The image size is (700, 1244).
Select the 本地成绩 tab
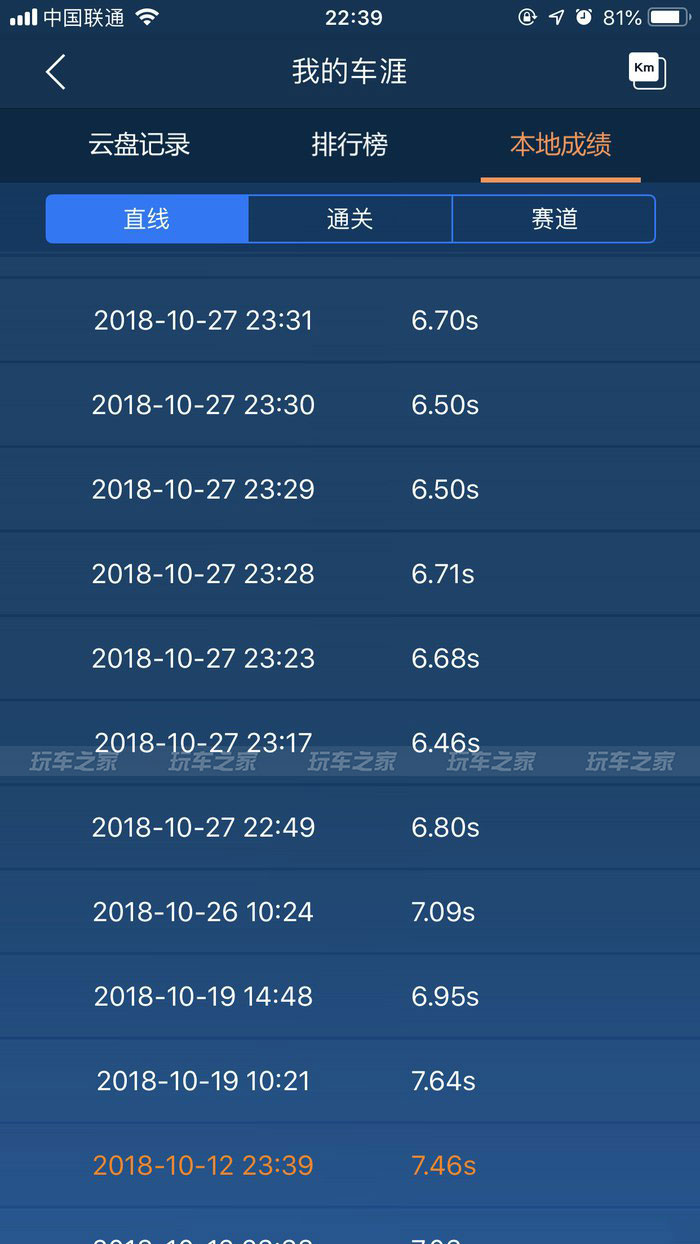coord(560,145)
